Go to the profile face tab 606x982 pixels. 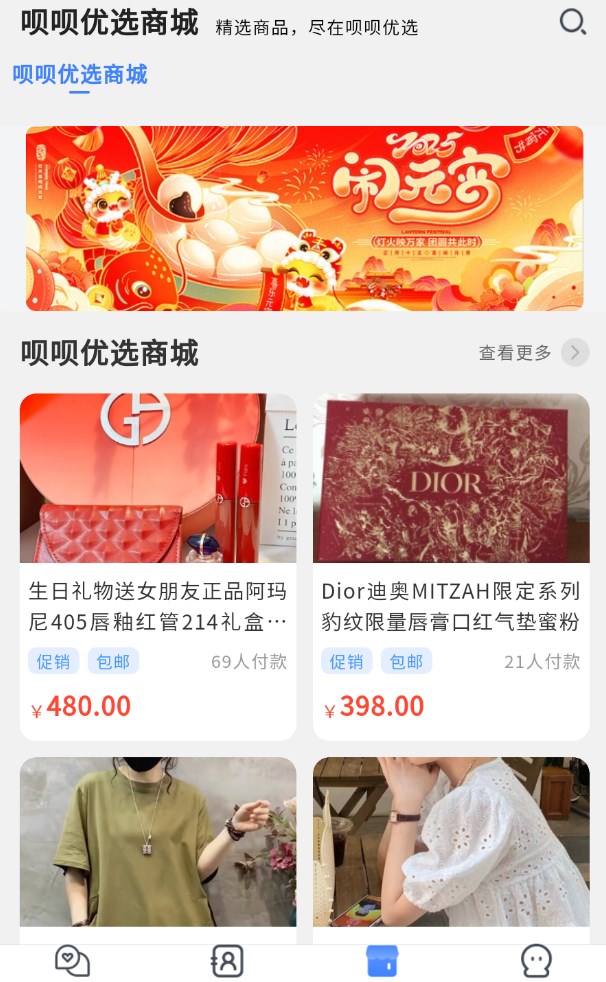[x=536, y=962]
